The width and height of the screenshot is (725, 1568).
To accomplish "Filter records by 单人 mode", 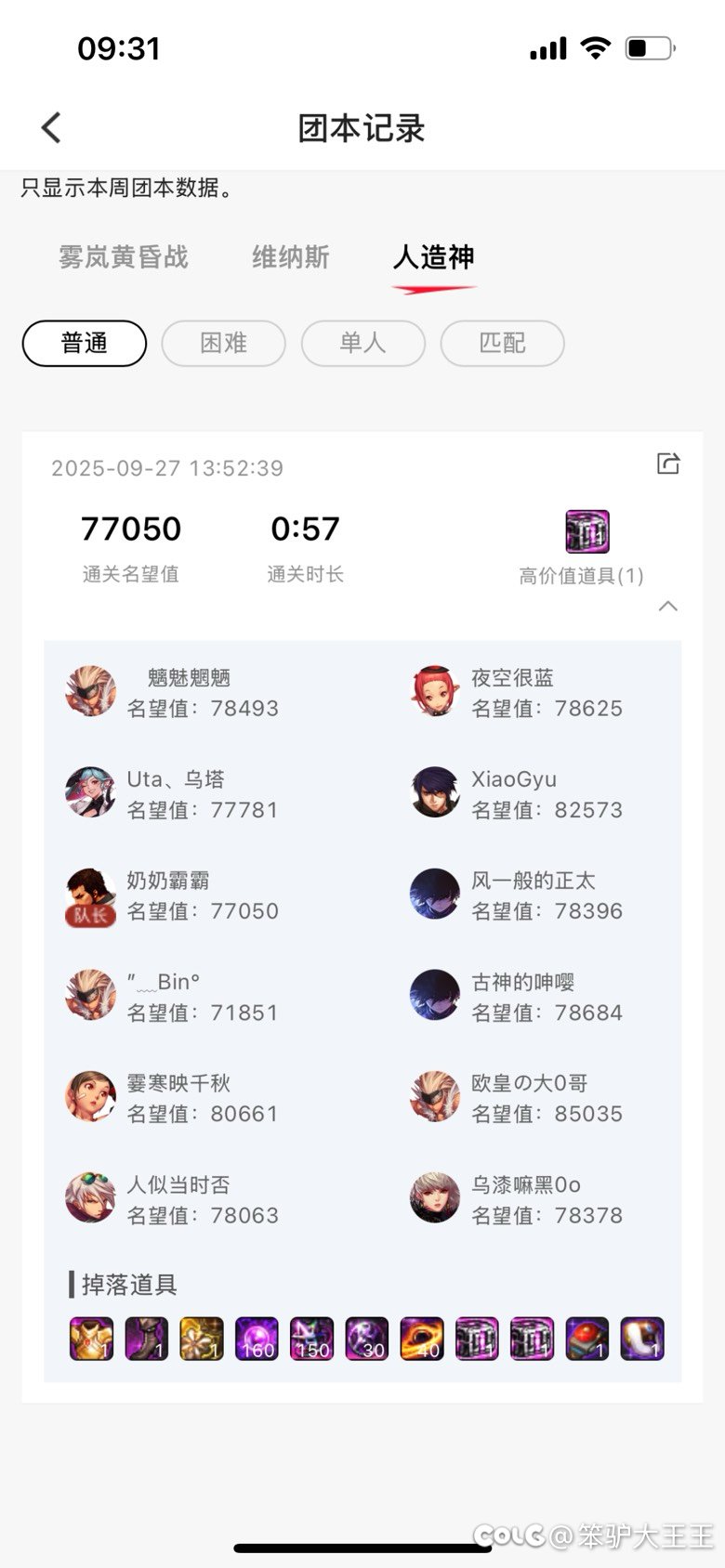I will (362, 343).
